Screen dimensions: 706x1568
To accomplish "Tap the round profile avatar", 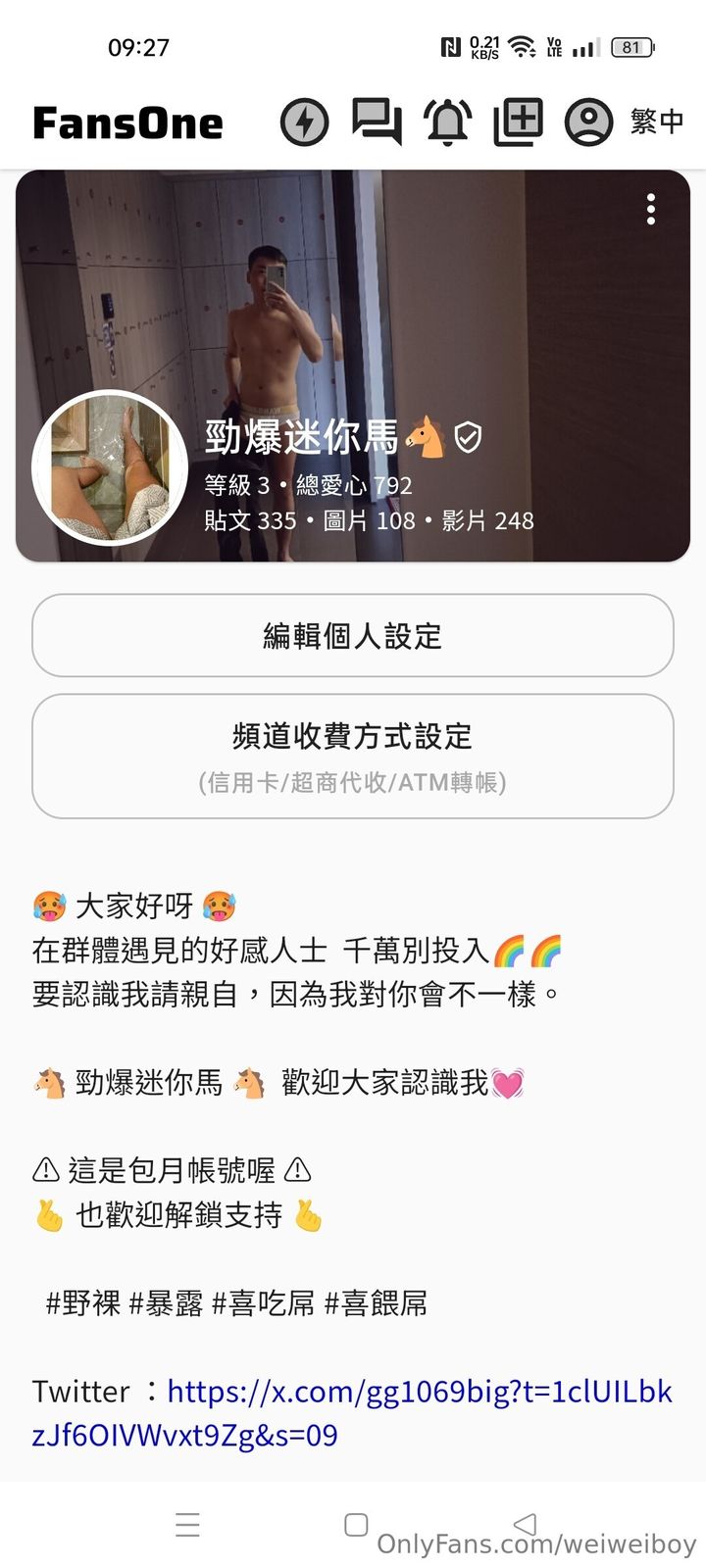I will tap(110, 467).
